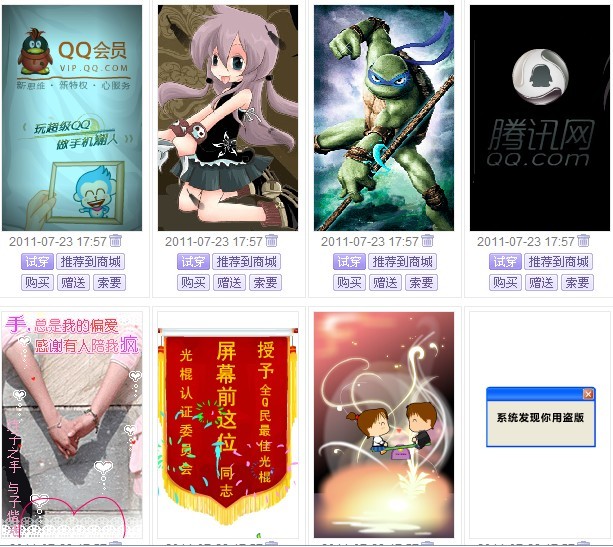Tap 推荐到商城 under the QQ会员 wallpaper
The height and width of the screenshot is (547, 613).
point(90,262)
